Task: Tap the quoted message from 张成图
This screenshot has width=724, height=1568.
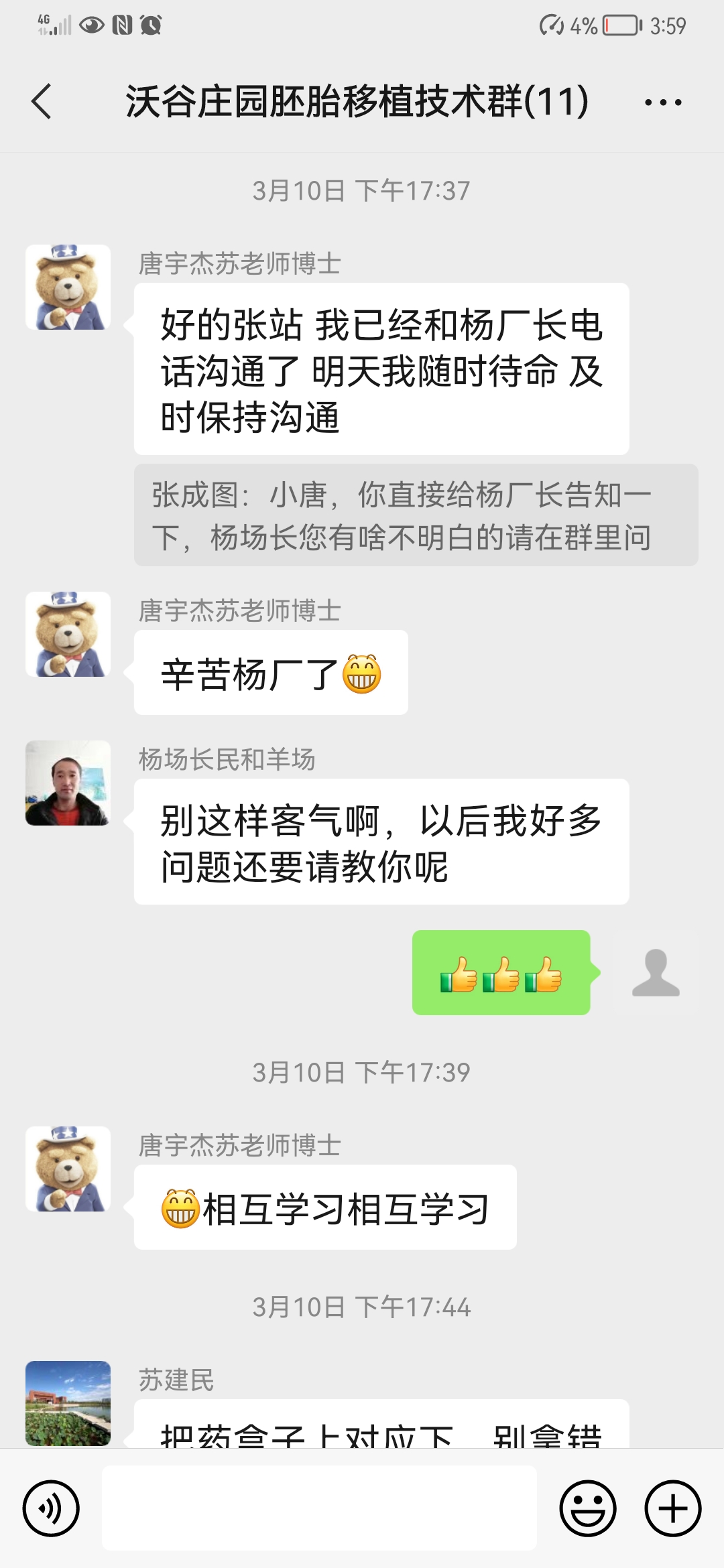Action: (416, 515)
